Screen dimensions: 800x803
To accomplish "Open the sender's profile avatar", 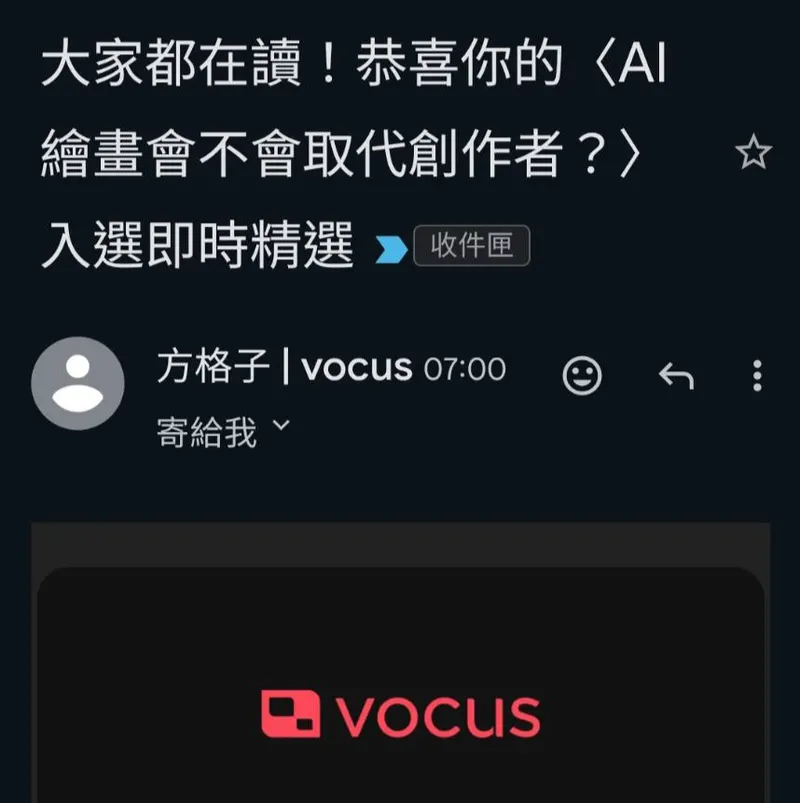I will [78, 383].
